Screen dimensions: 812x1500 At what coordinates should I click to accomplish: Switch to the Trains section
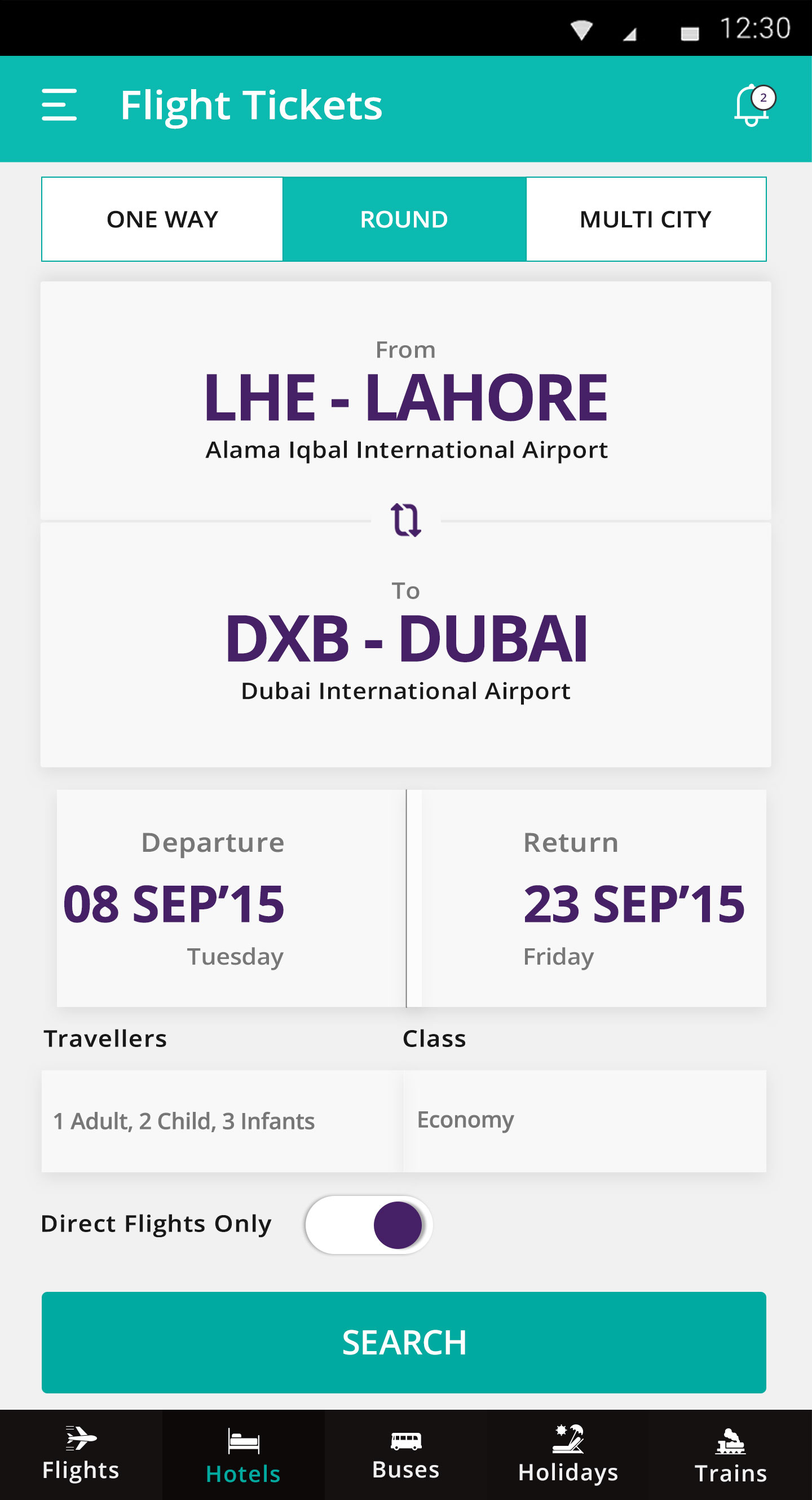pyautogui.click(x=730, y=1454)
